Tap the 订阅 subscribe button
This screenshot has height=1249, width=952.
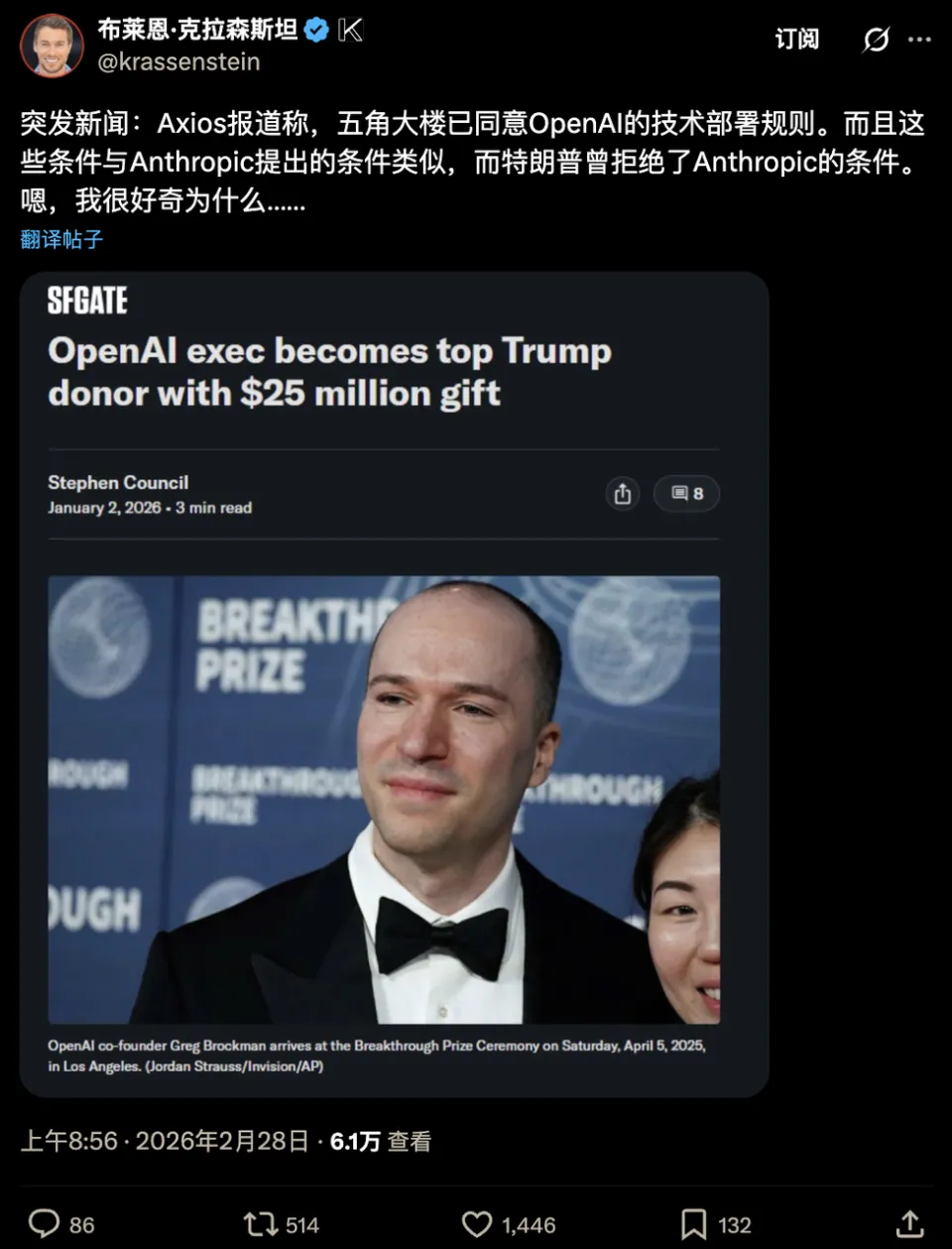click(796, 40)
